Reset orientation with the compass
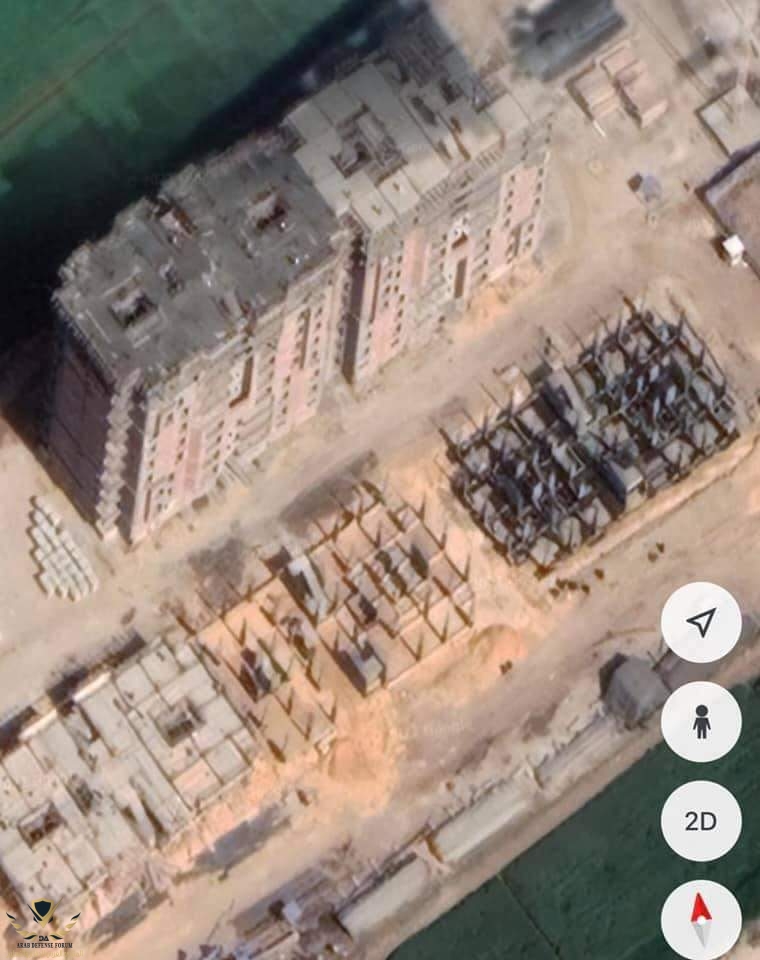The width and height of the screenshot is (760, 960). point(701,918)
